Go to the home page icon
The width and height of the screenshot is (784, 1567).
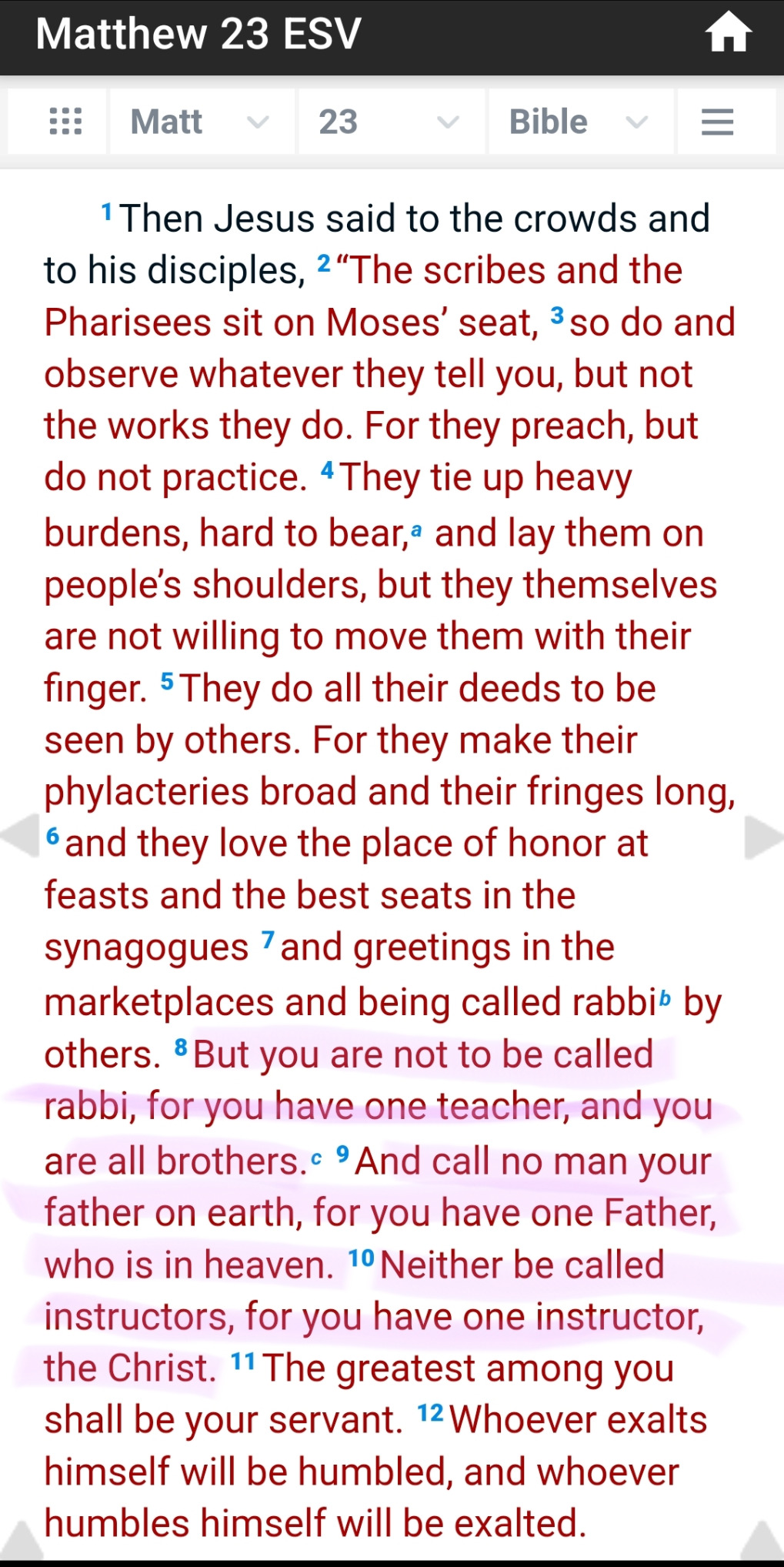[728, 33]
